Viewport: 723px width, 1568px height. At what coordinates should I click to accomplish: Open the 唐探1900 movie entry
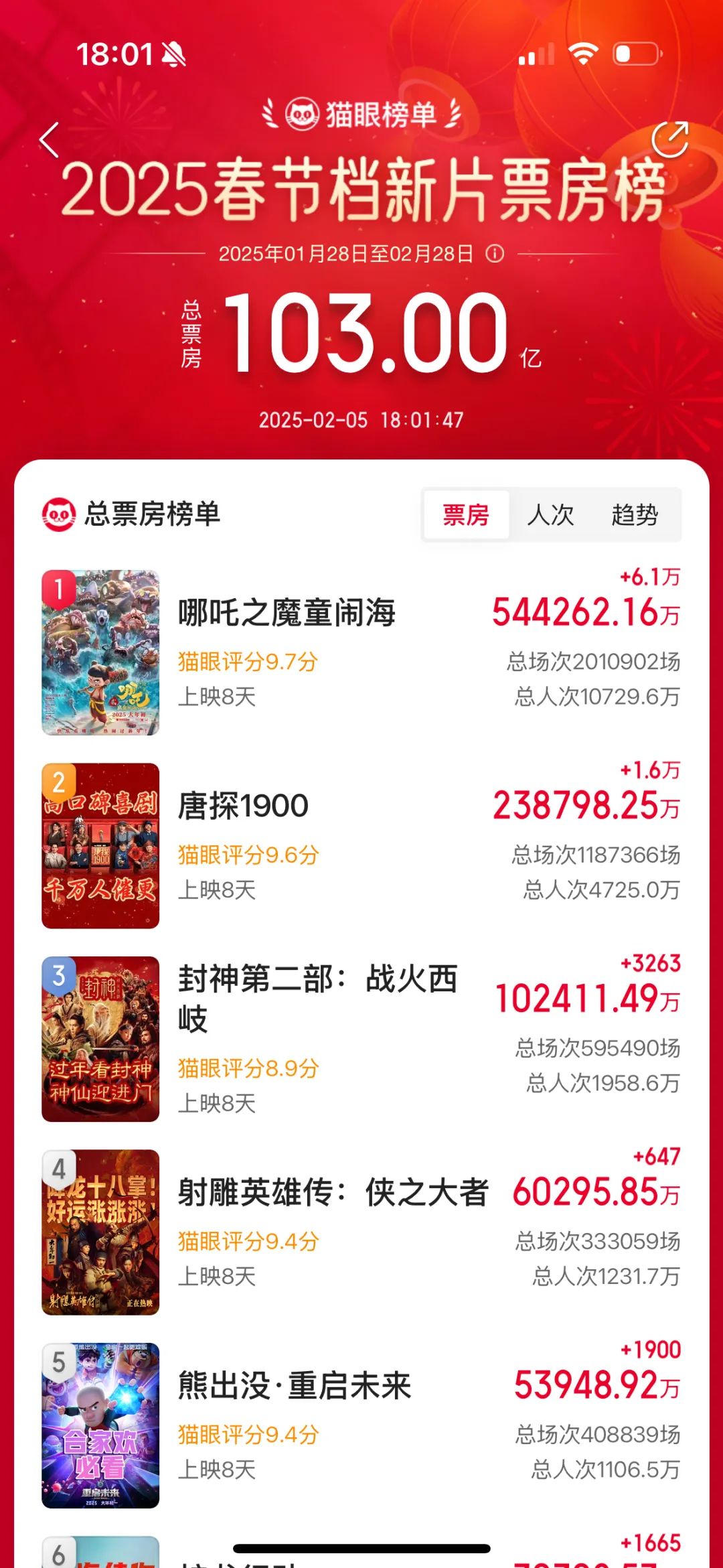point(243,806)
